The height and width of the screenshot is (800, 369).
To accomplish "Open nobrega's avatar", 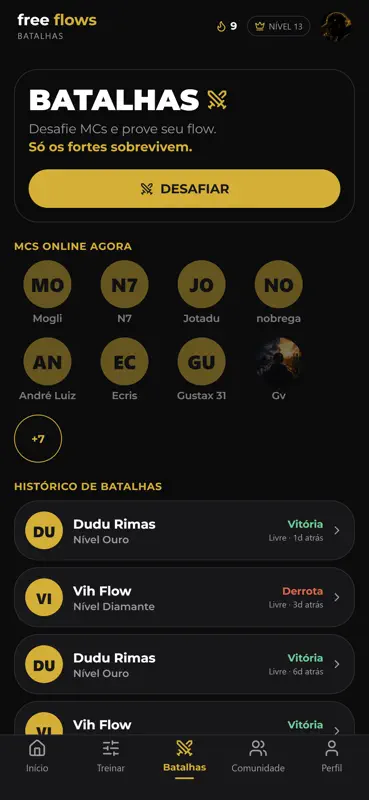I will coord(279,284).
